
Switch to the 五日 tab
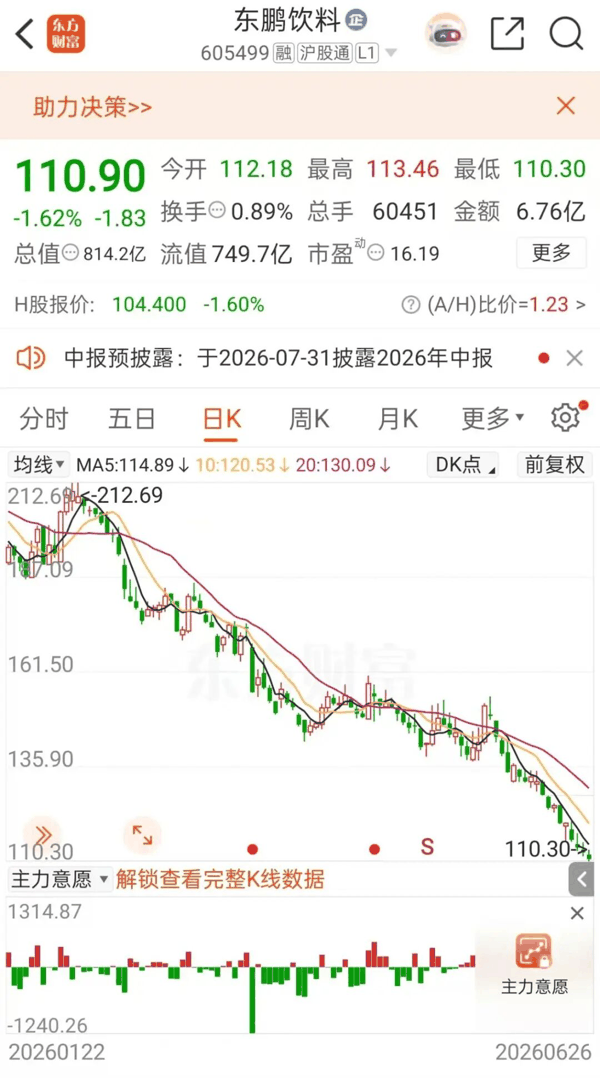[131, 419]
